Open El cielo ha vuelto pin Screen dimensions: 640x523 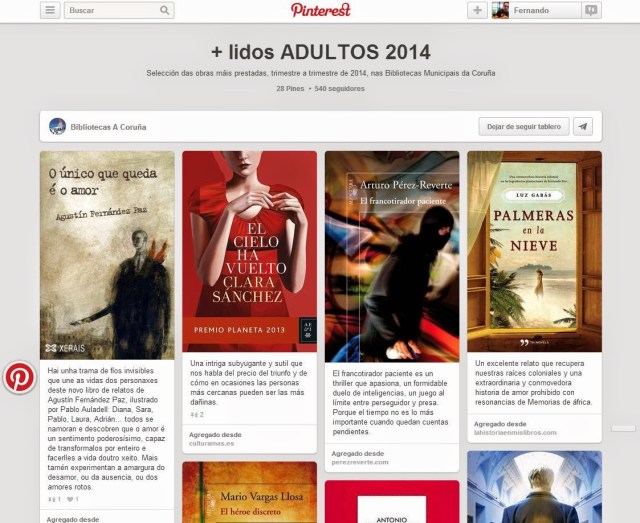pos(249,251)
